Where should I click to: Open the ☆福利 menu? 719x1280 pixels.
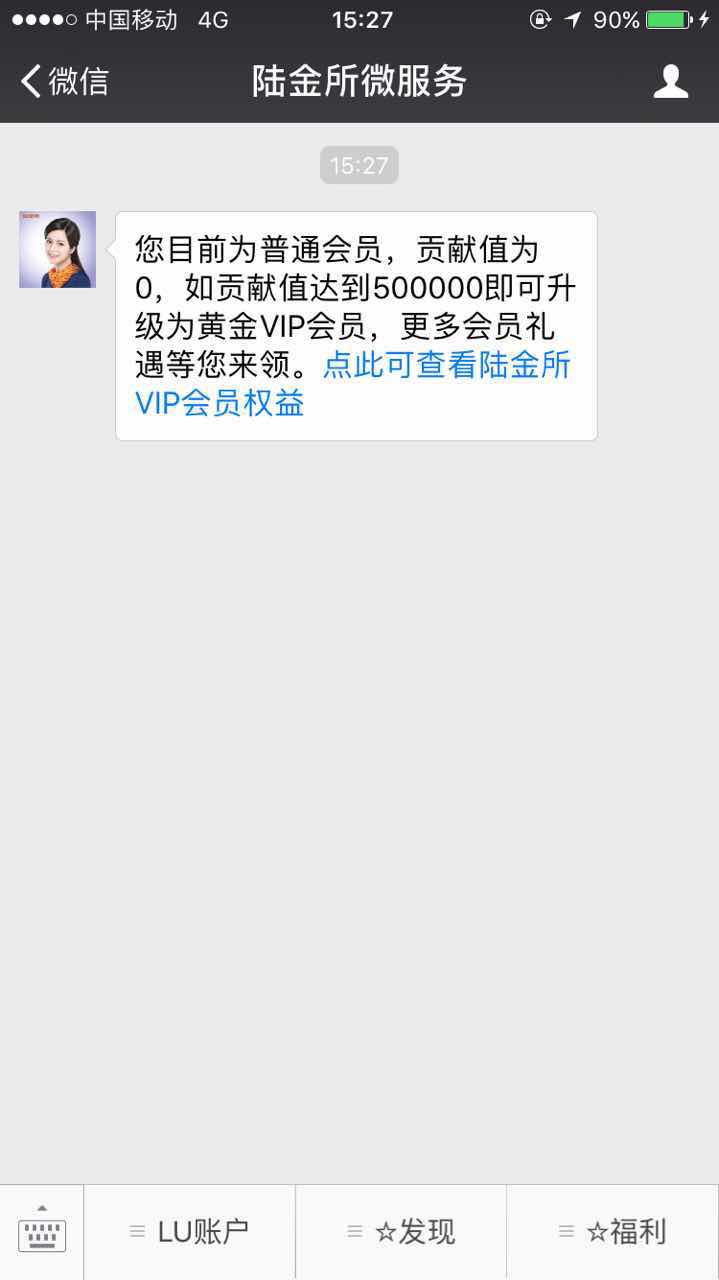tap(612, 1232)
